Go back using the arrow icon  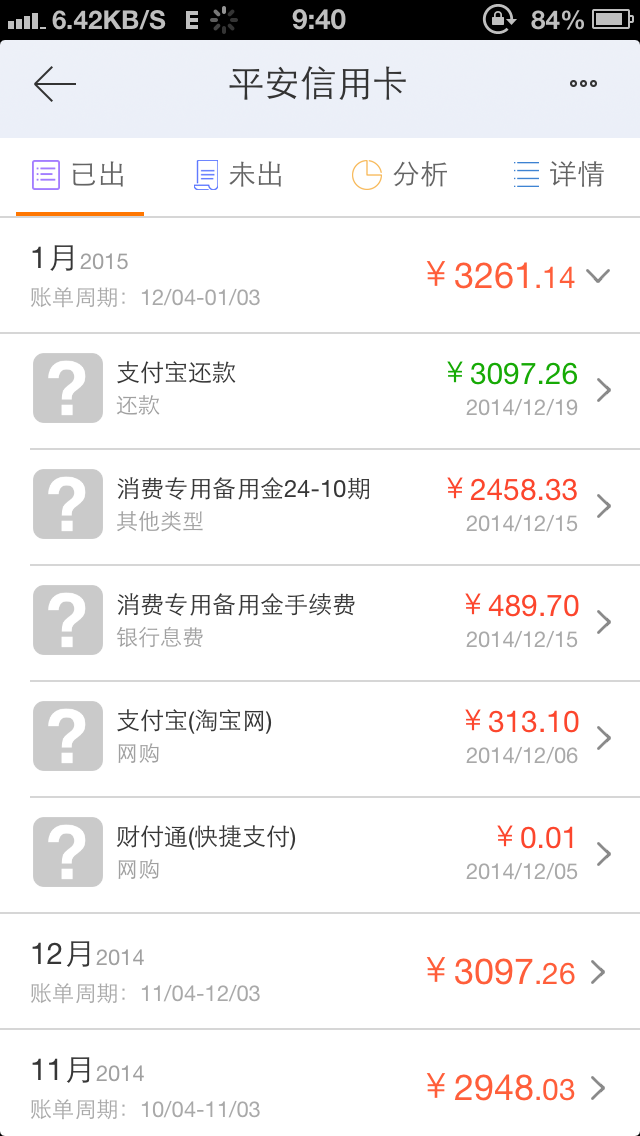click(54, 84)
